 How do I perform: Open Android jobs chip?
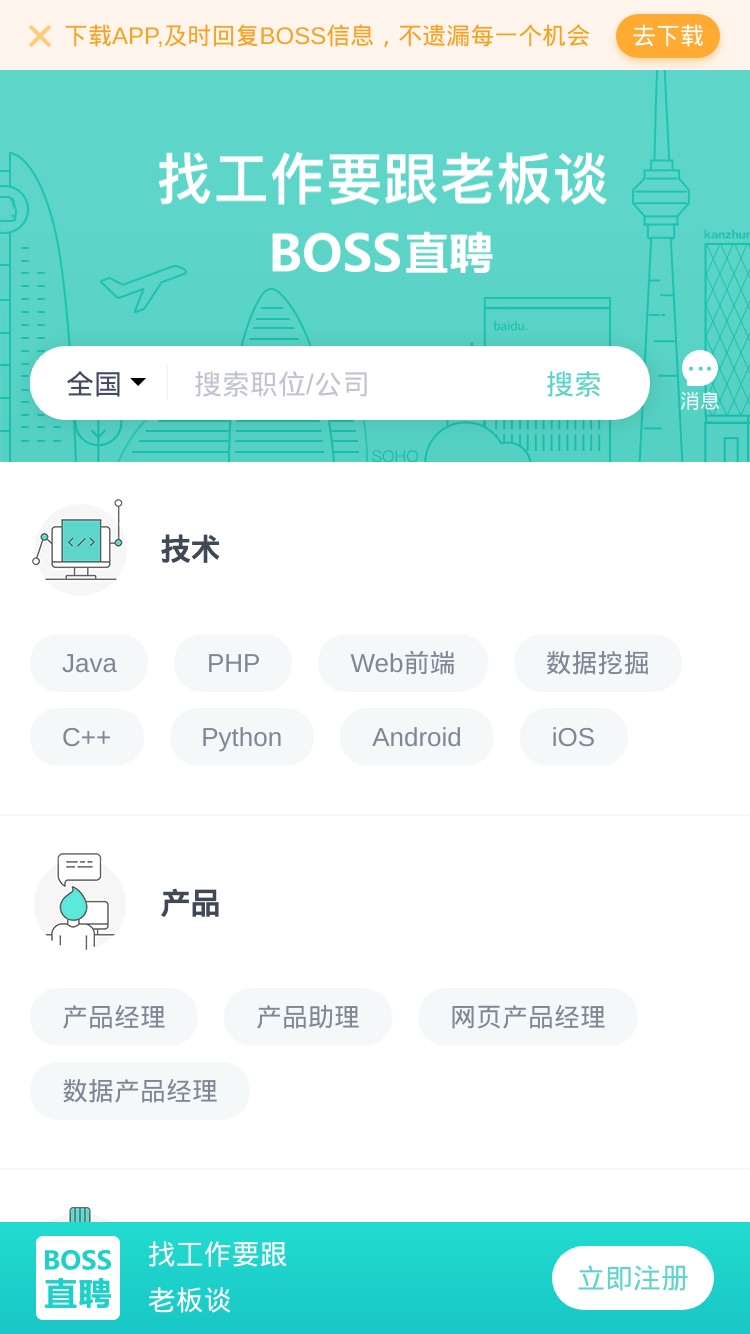417,737
